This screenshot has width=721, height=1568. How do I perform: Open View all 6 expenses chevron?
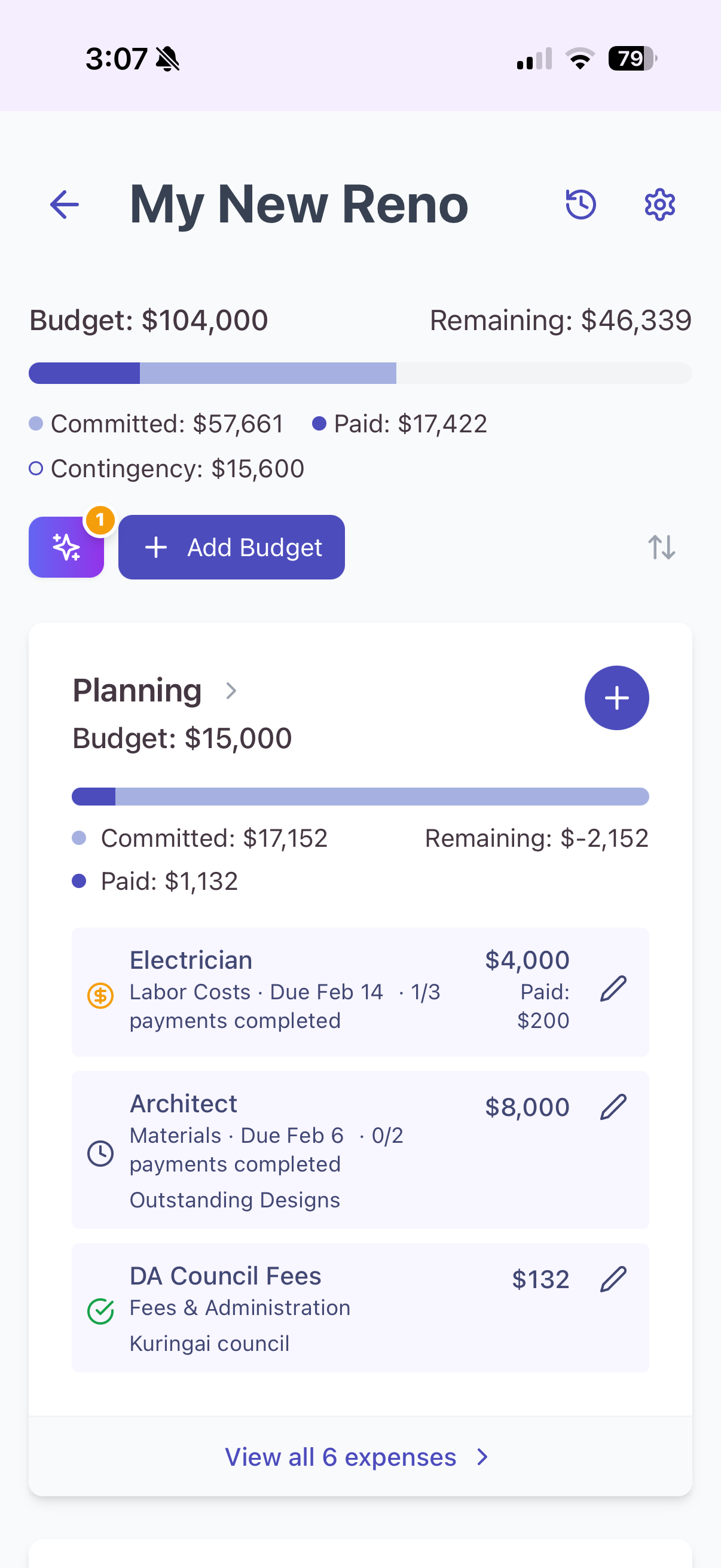(x=481, y=1457)
